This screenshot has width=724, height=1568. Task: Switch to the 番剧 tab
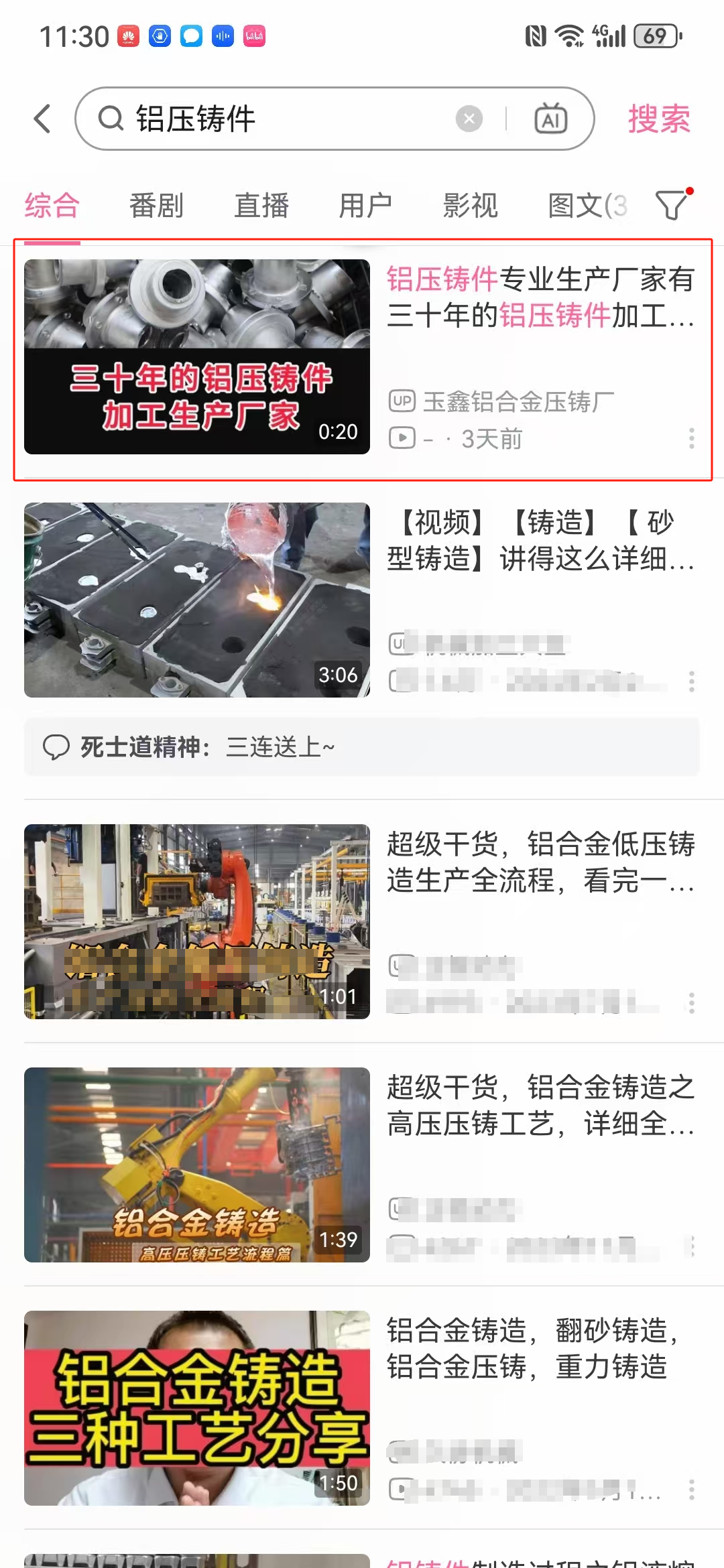coord(156,205)
